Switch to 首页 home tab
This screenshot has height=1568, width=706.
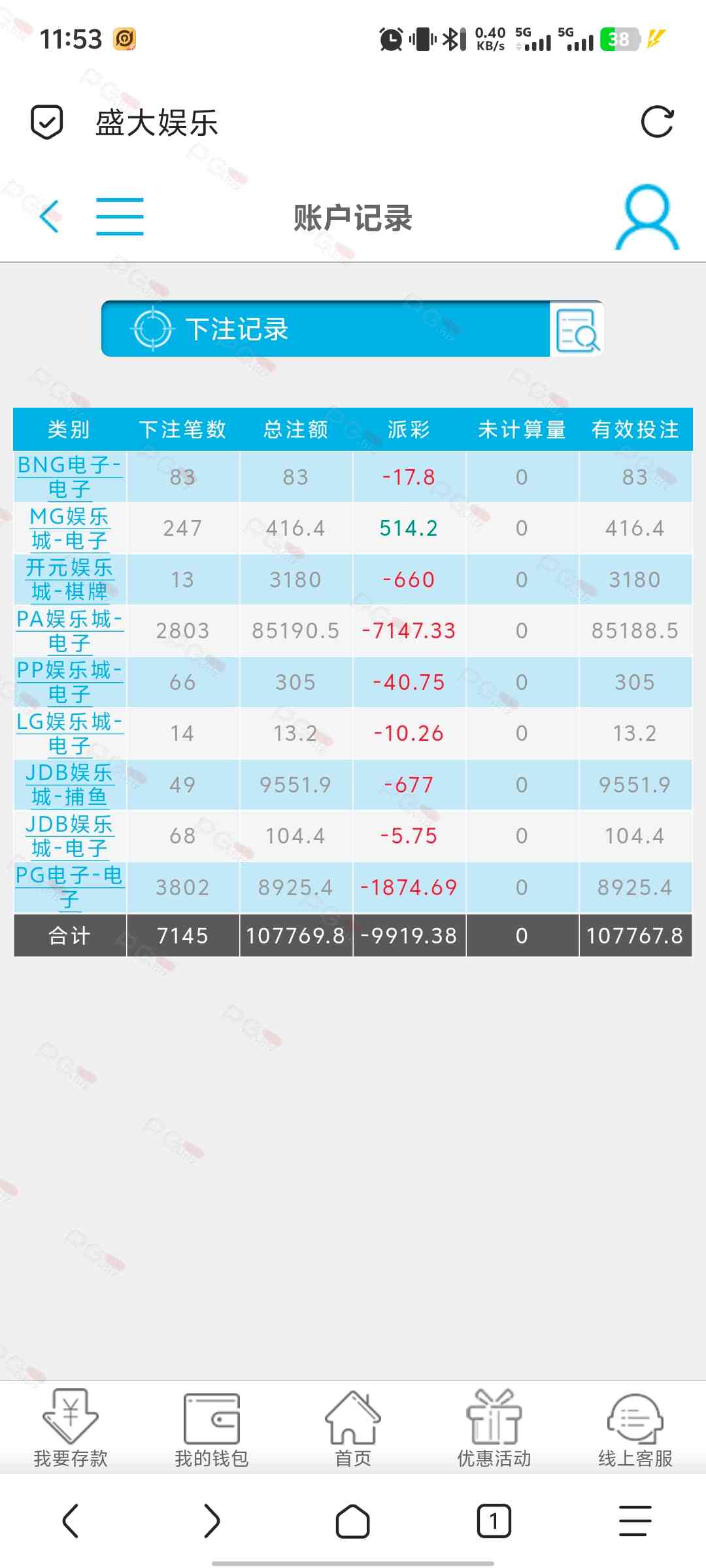point(353,1428)
